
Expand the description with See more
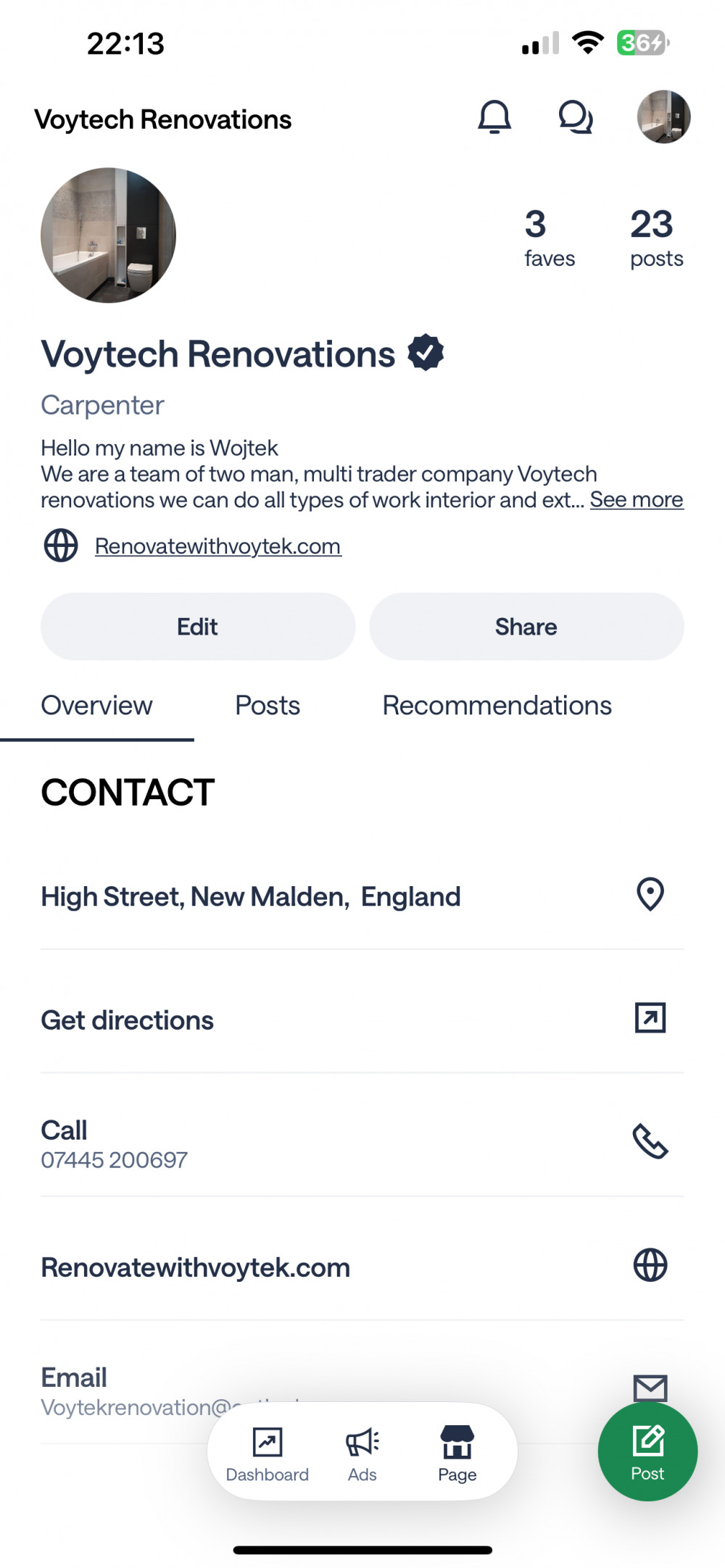(636, 500)
